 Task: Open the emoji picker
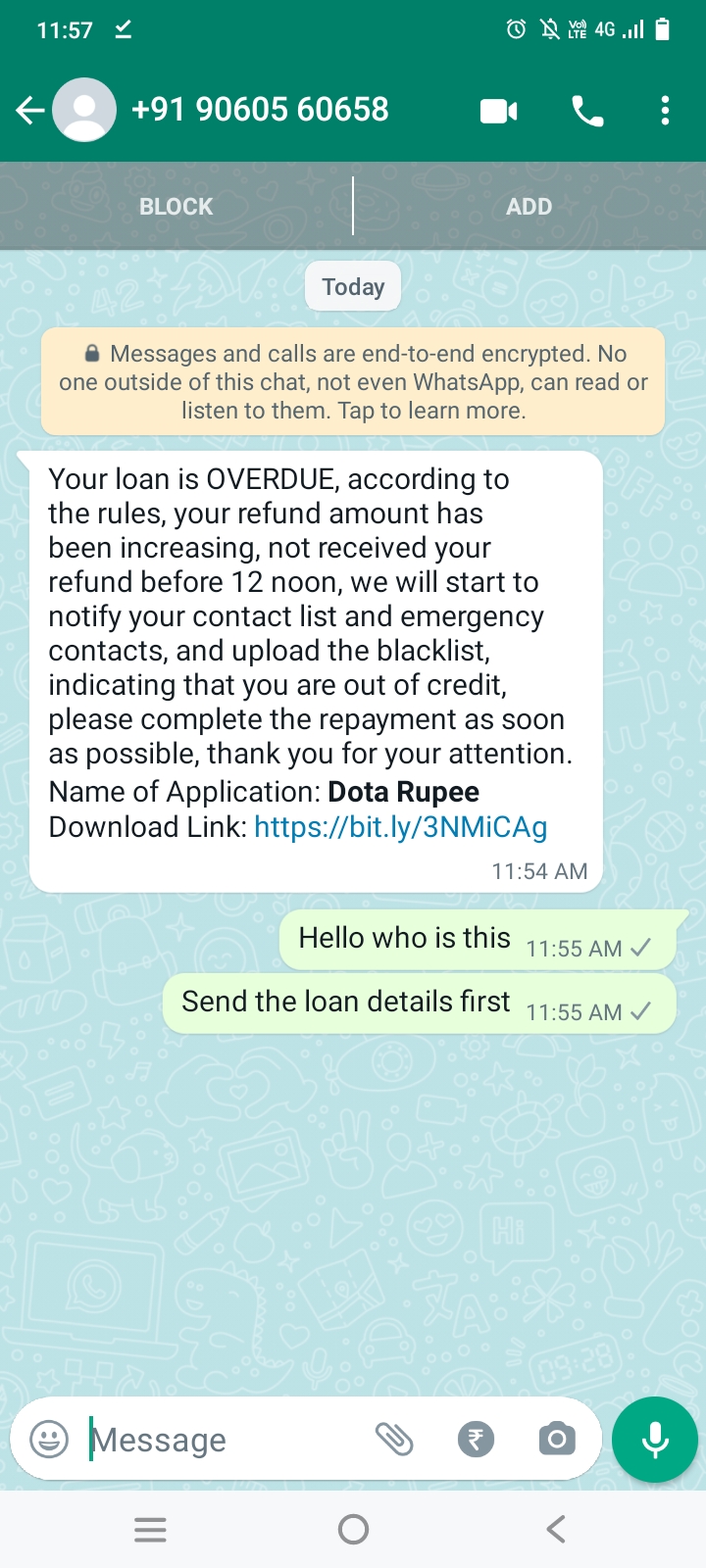pyautogui.click(x=49, y=1439)
